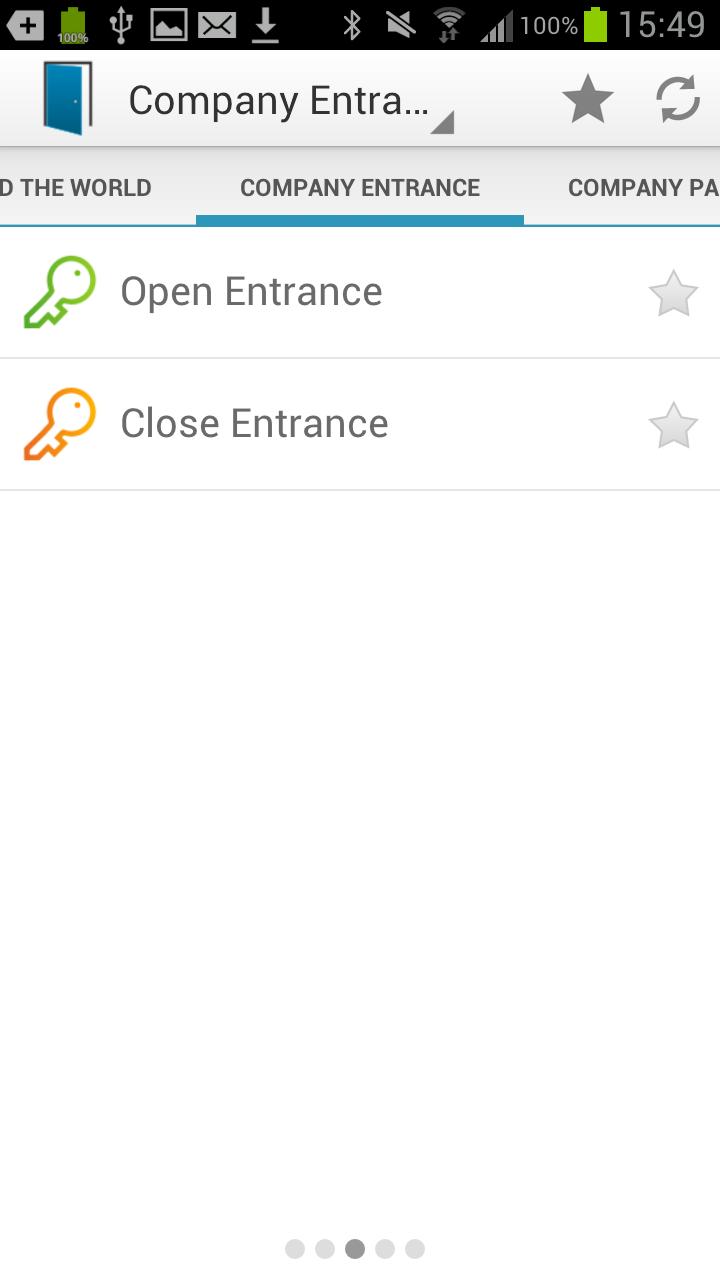Tap the blue door app icon
Image resolution: width=720 pixels, height=1280 pixels.
[x=67, y=99]
